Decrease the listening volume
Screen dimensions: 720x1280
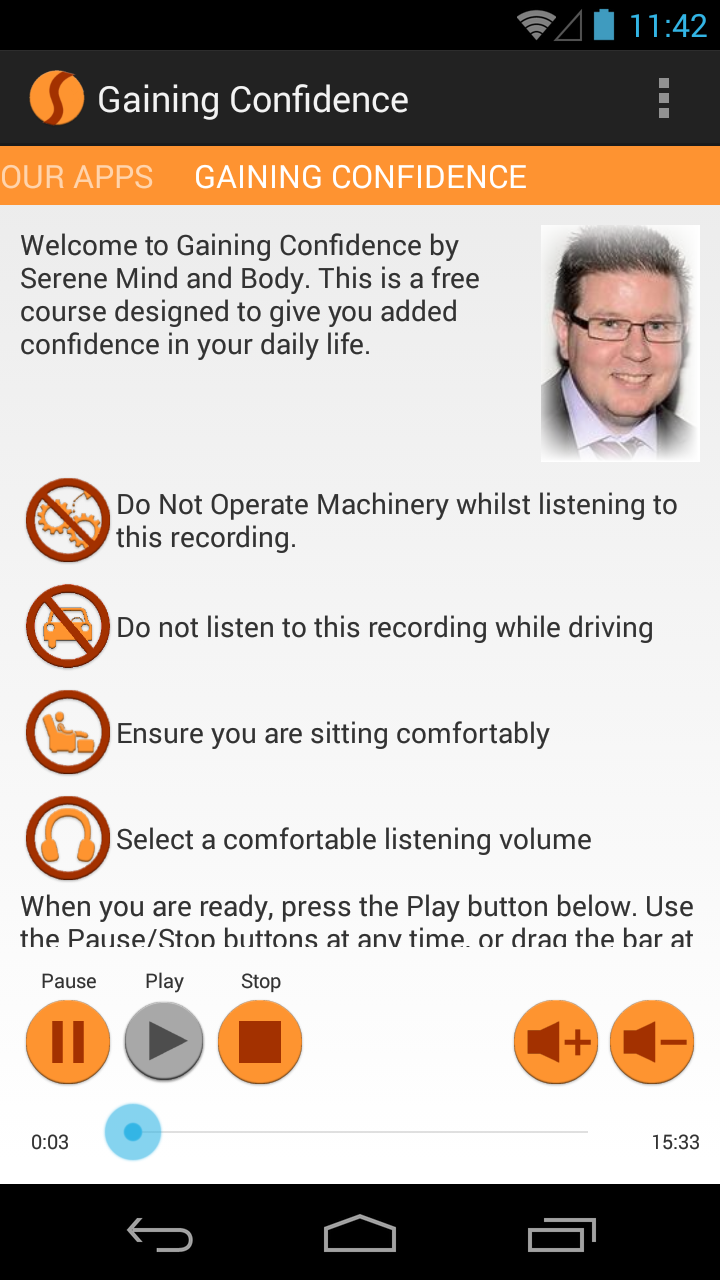tap(652, 1042)
